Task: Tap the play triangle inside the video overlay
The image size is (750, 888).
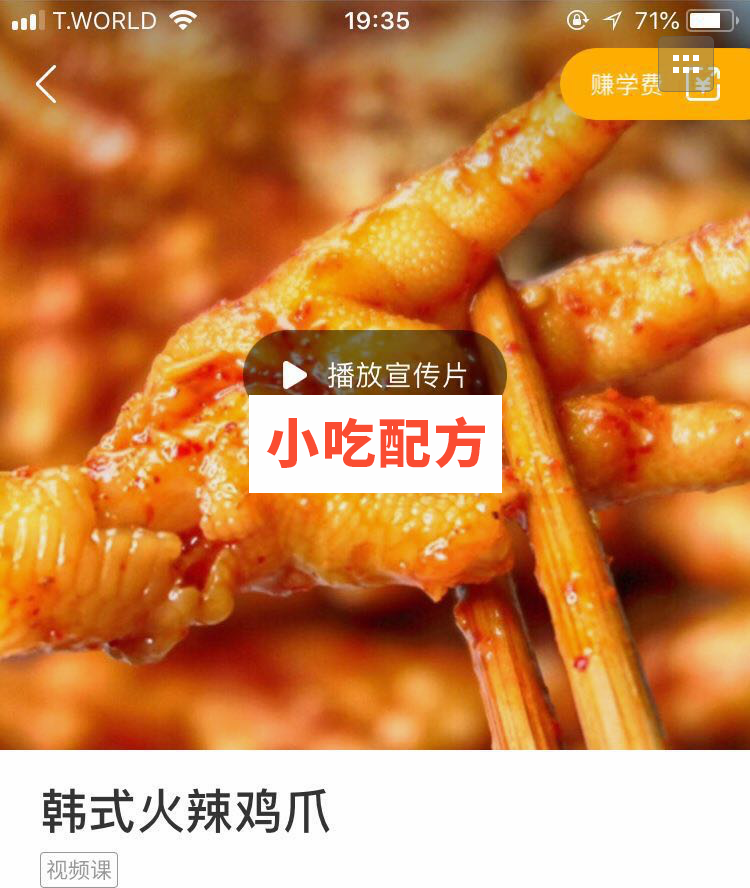Action: click(294, 372)
